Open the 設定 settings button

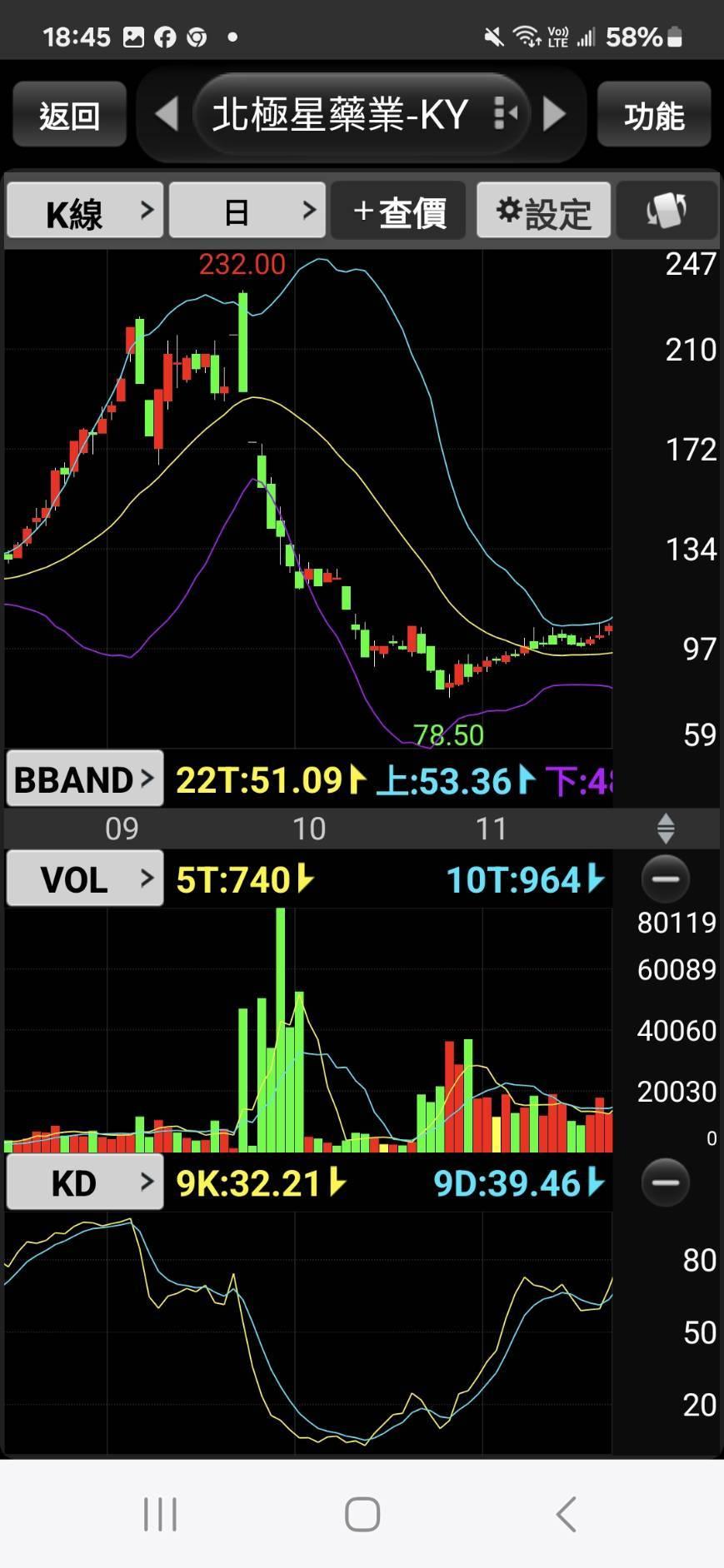click(544, 211)
